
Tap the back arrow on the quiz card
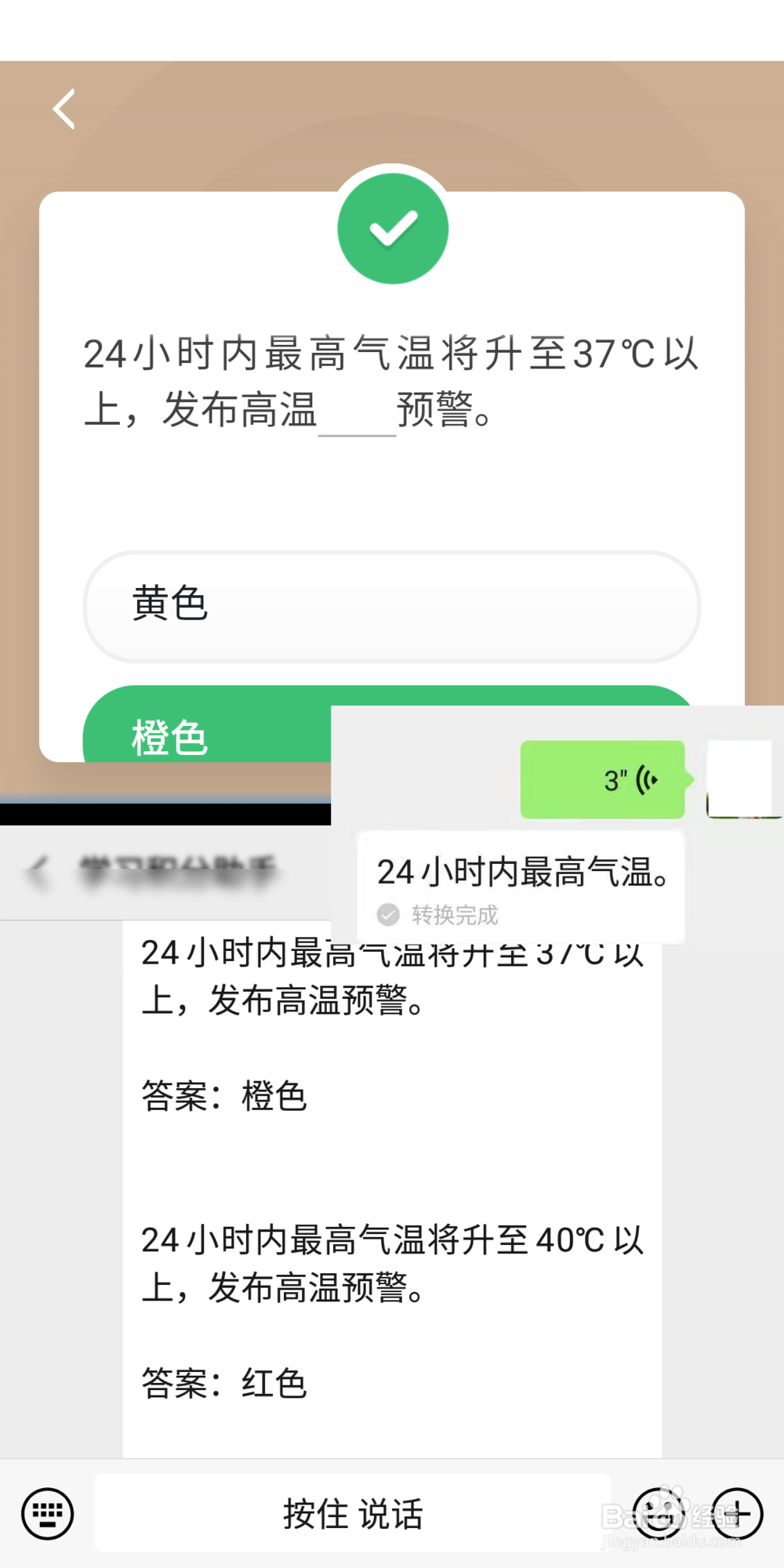point(64,110)
